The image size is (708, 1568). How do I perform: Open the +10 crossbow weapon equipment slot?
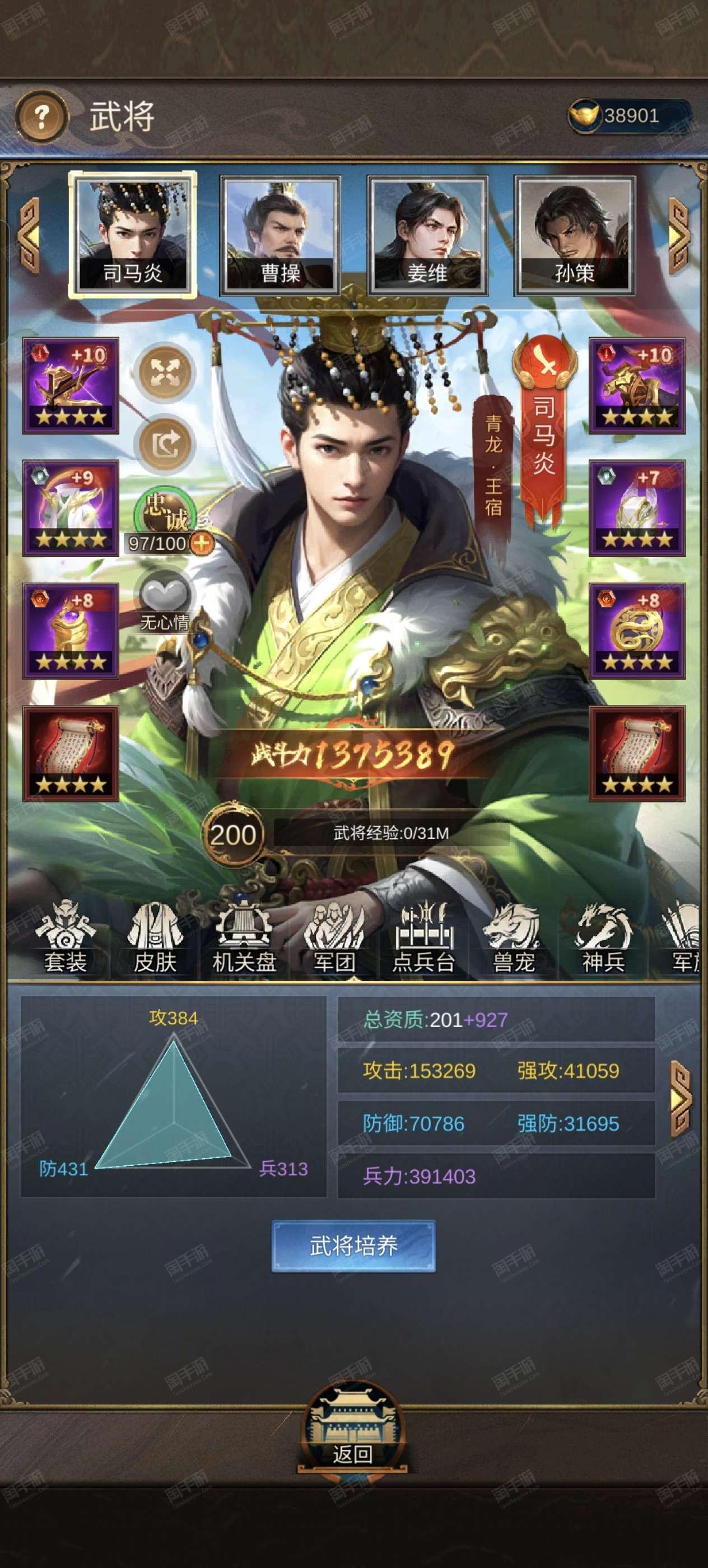[x=71, y=385]
